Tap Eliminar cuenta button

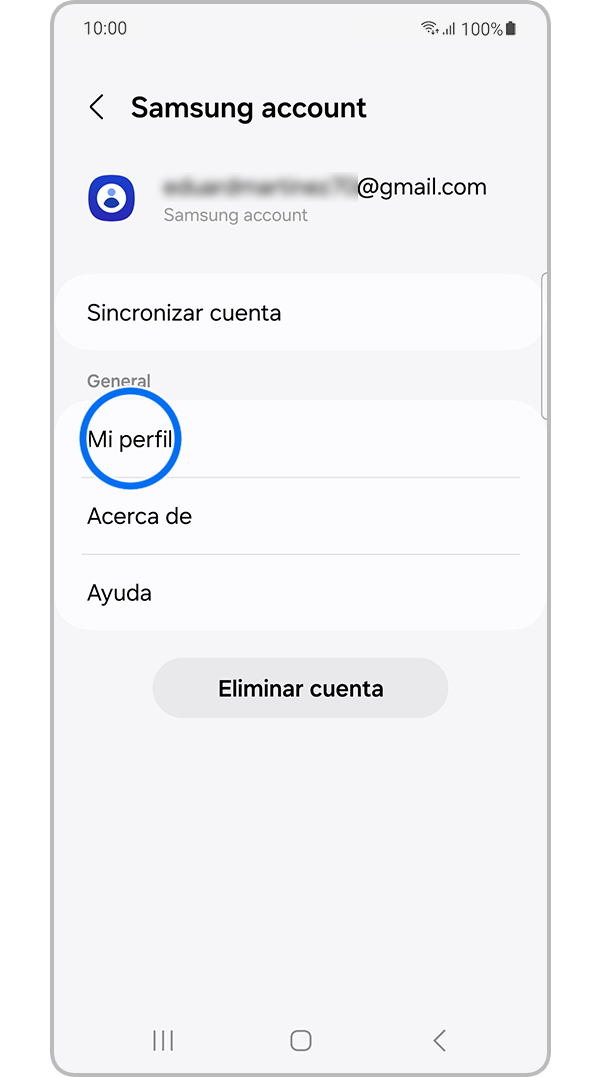[x=300, y=688]
